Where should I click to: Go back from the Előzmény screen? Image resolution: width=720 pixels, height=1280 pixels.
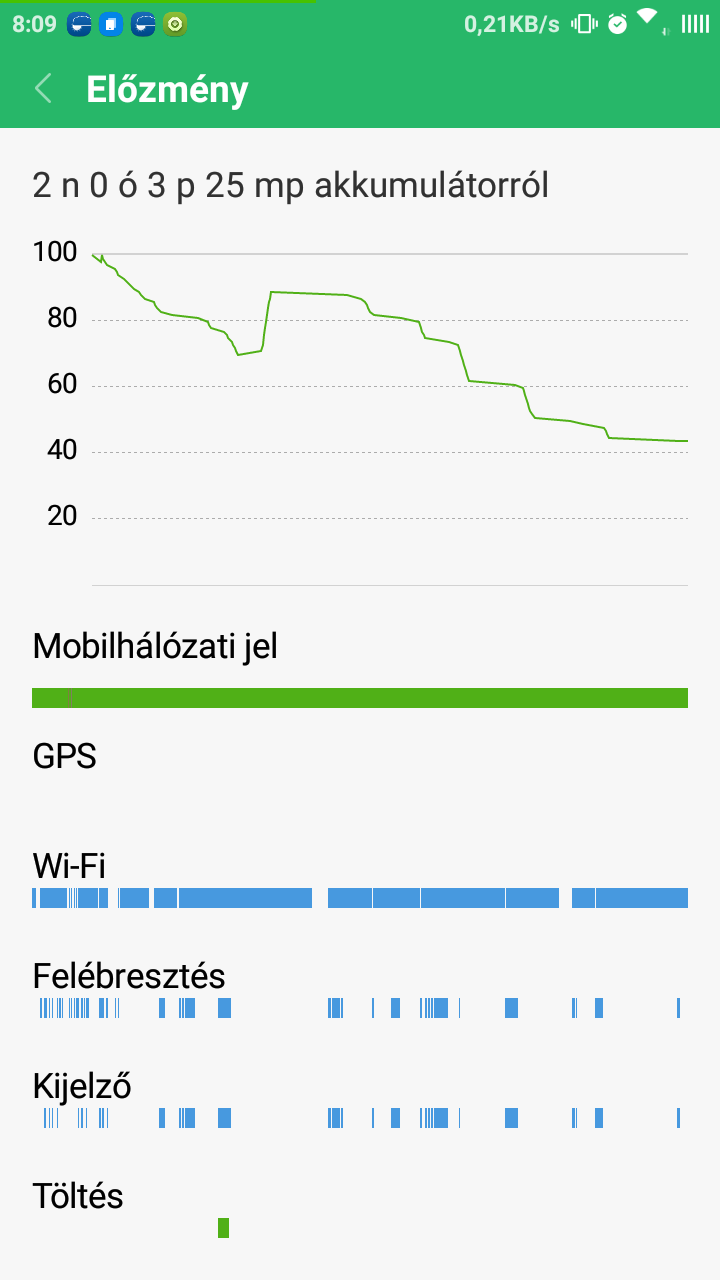click(x=43, y=89)
